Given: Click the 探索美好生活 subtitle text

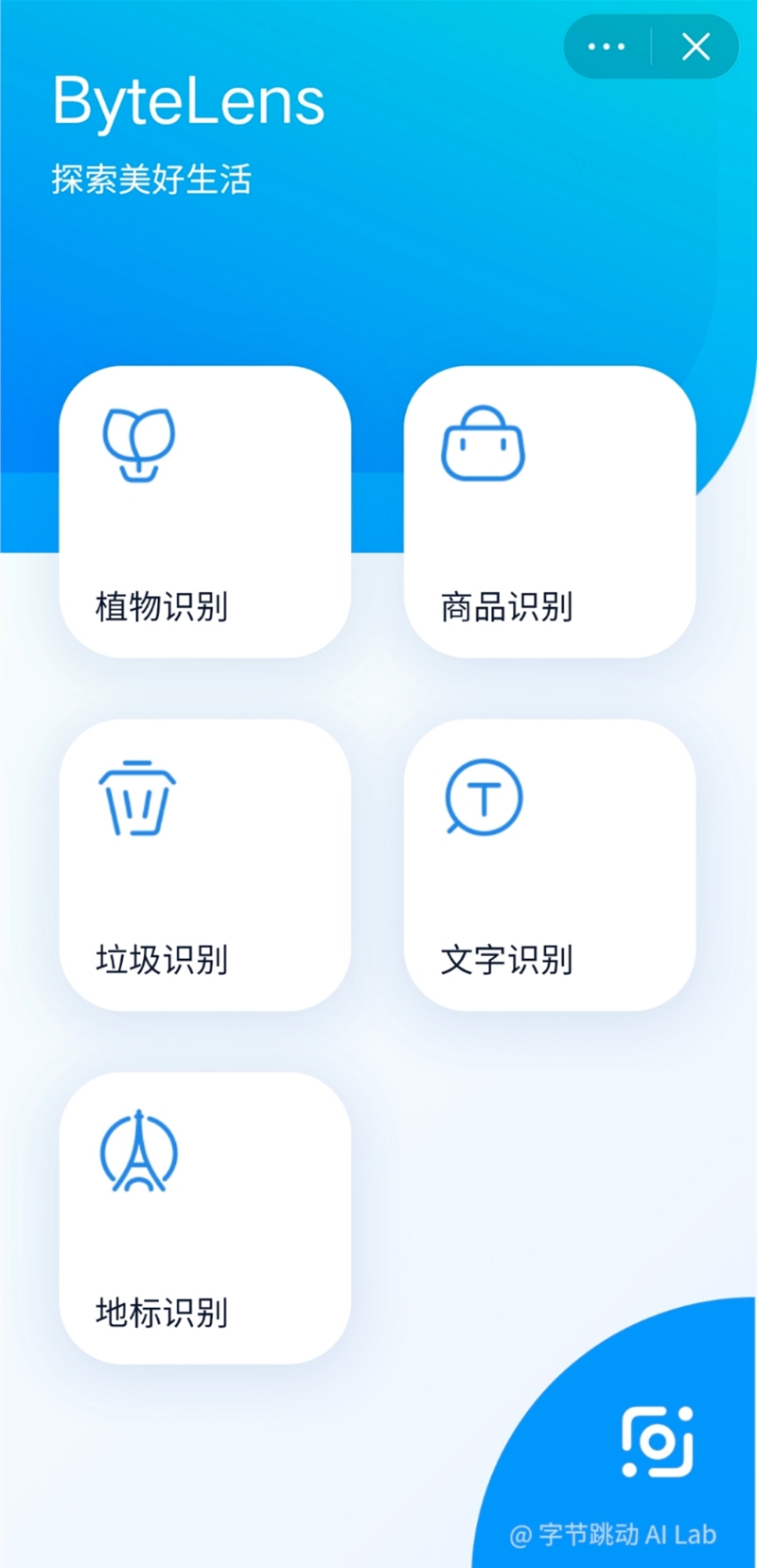Looking at the screenshot, I should [150, 178].
